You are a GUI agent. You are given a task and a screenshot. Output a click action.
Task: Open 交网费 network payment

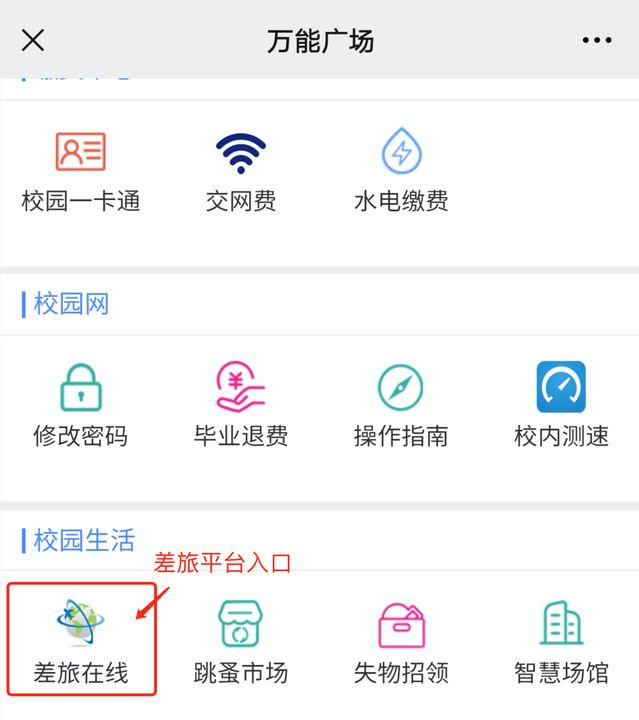[241, 170]
